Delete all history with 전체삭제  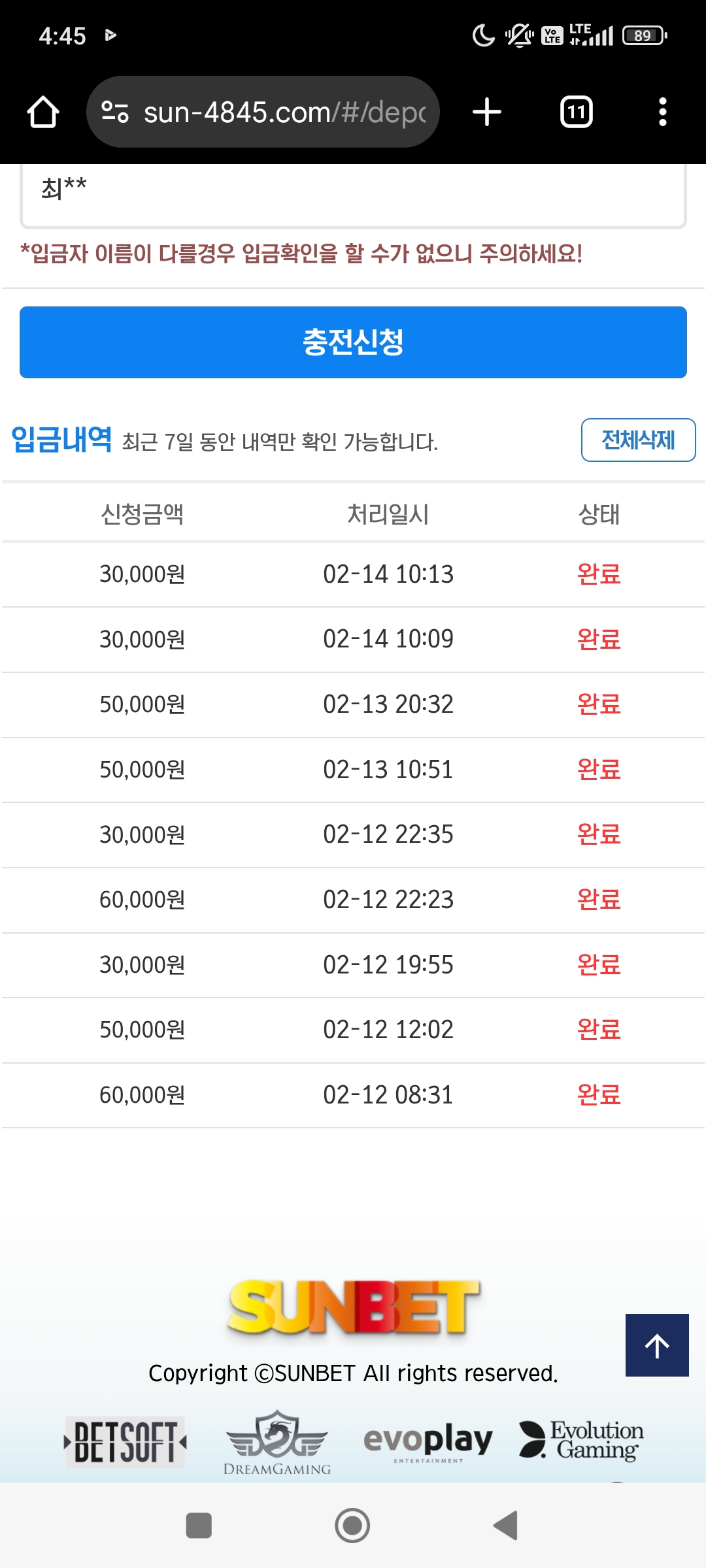[x=638, y=440]
